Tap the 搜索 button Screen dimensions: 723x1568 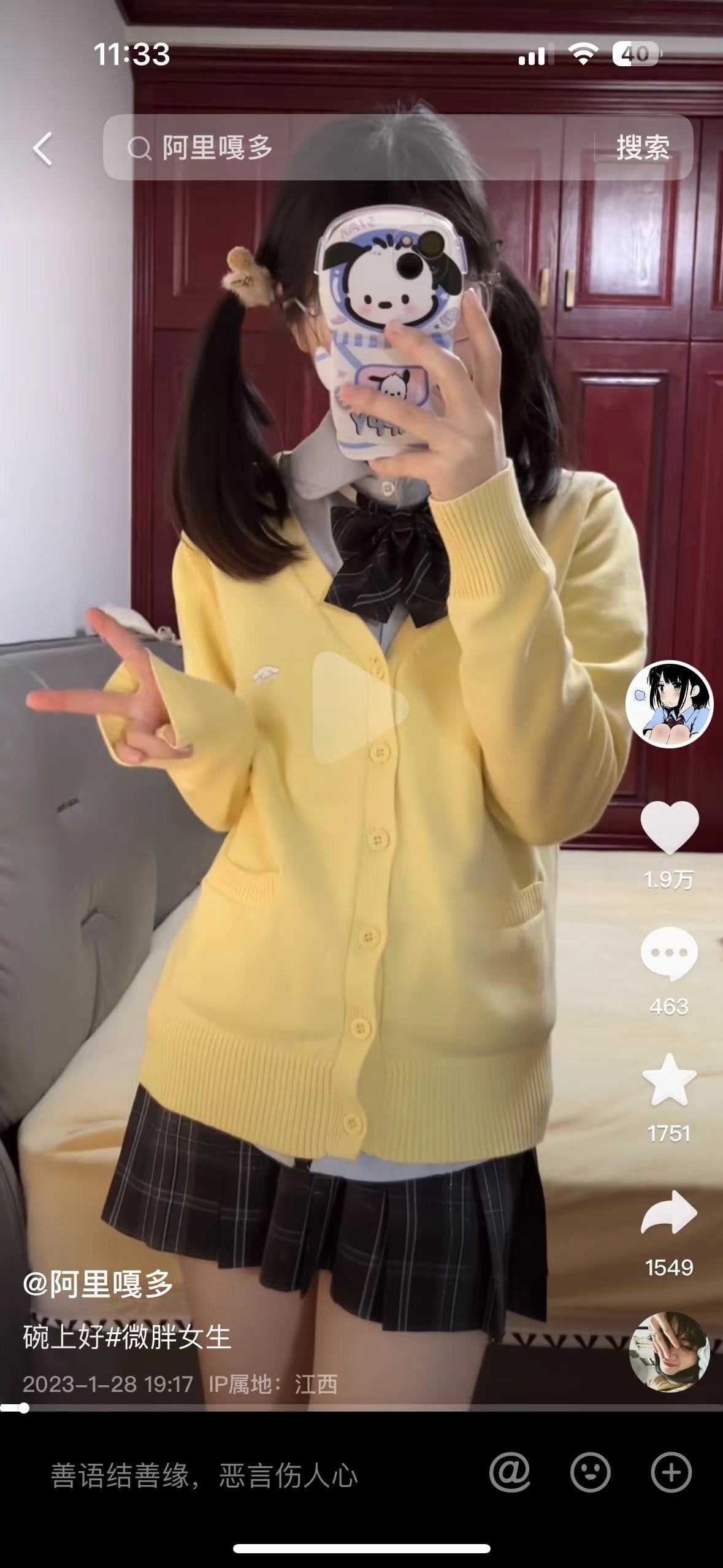(x=642, y=148)
